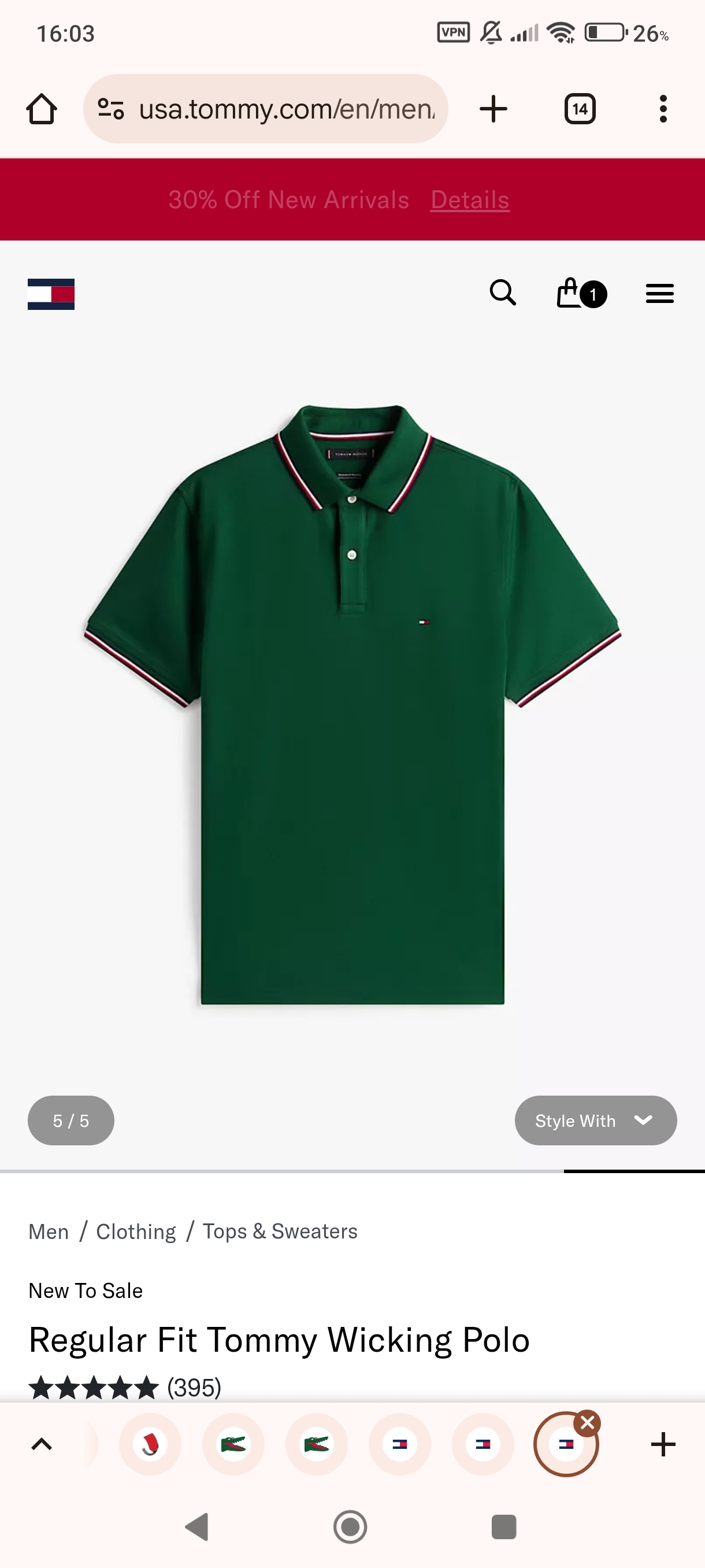Go to the Men breadcrumb
This screenshot has width=705, height=1568.
point(49,1232)
